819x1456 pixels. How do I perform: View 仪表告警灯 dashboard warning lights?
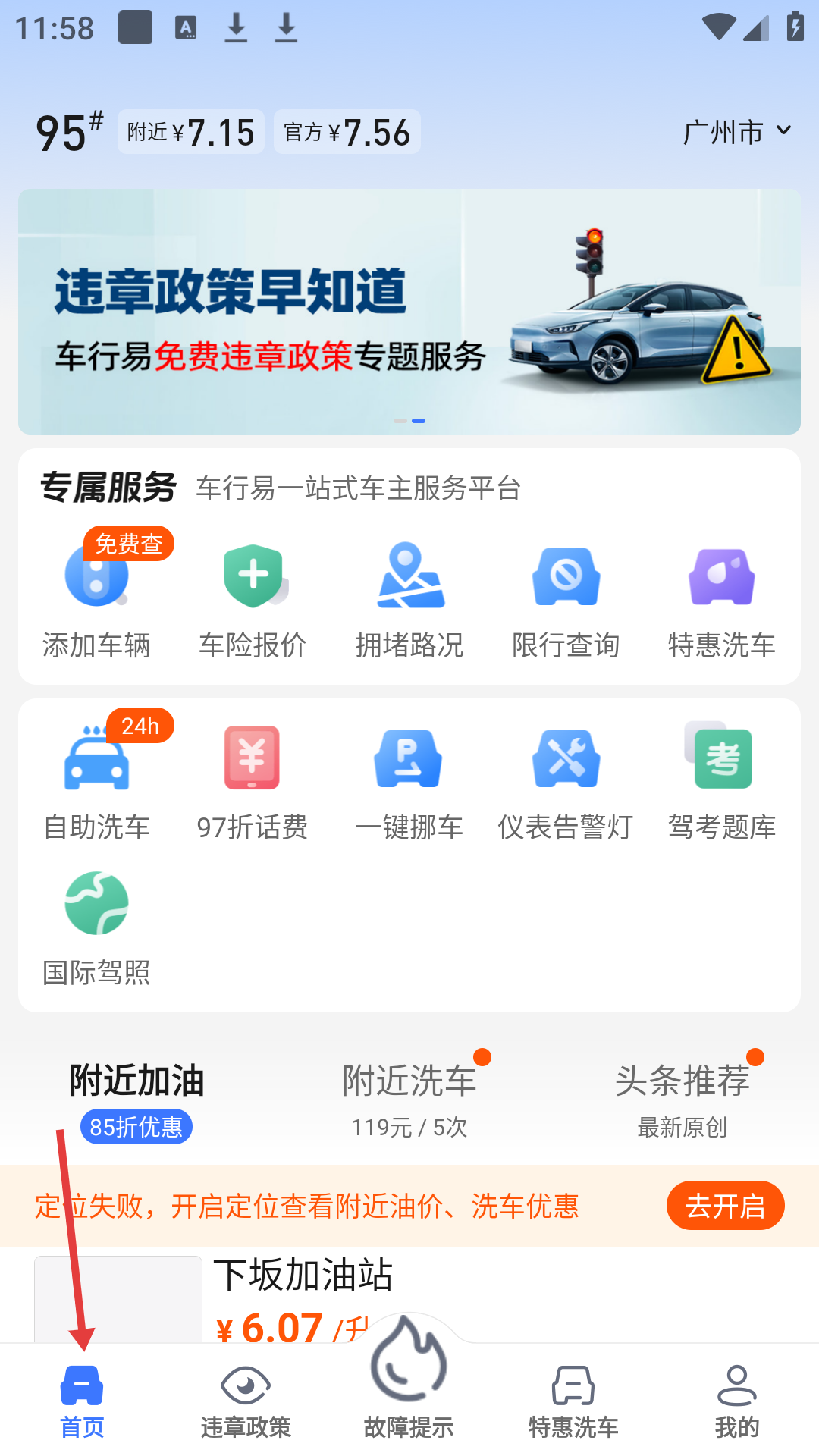[566, 781]
